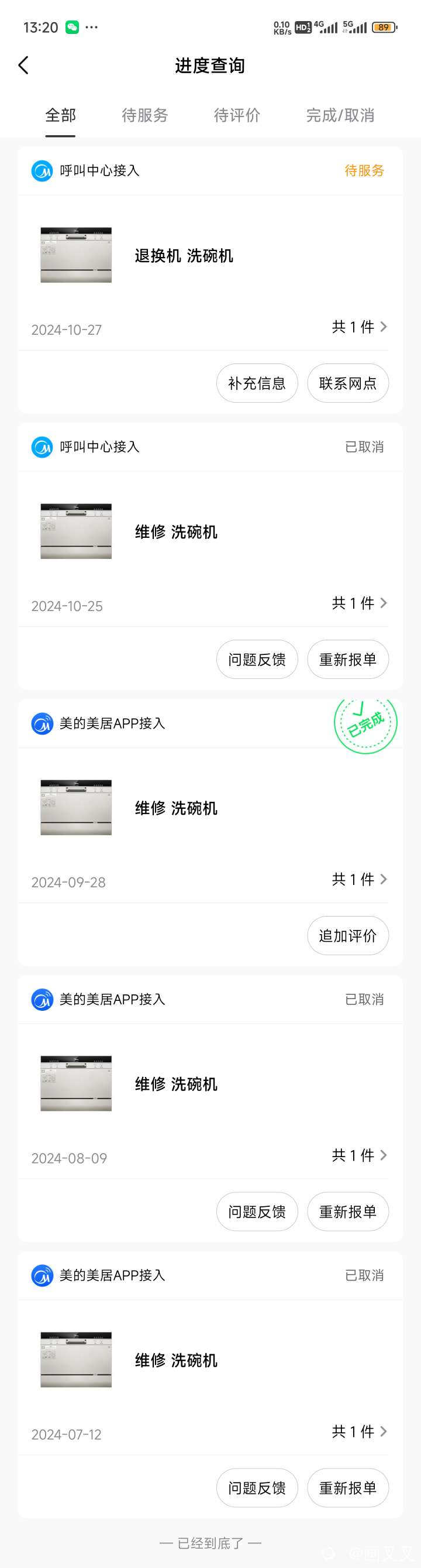421x1568 pixels.
Task: Open the 2024-07-12 cancelled repair order
Action: pos(177,1360)
